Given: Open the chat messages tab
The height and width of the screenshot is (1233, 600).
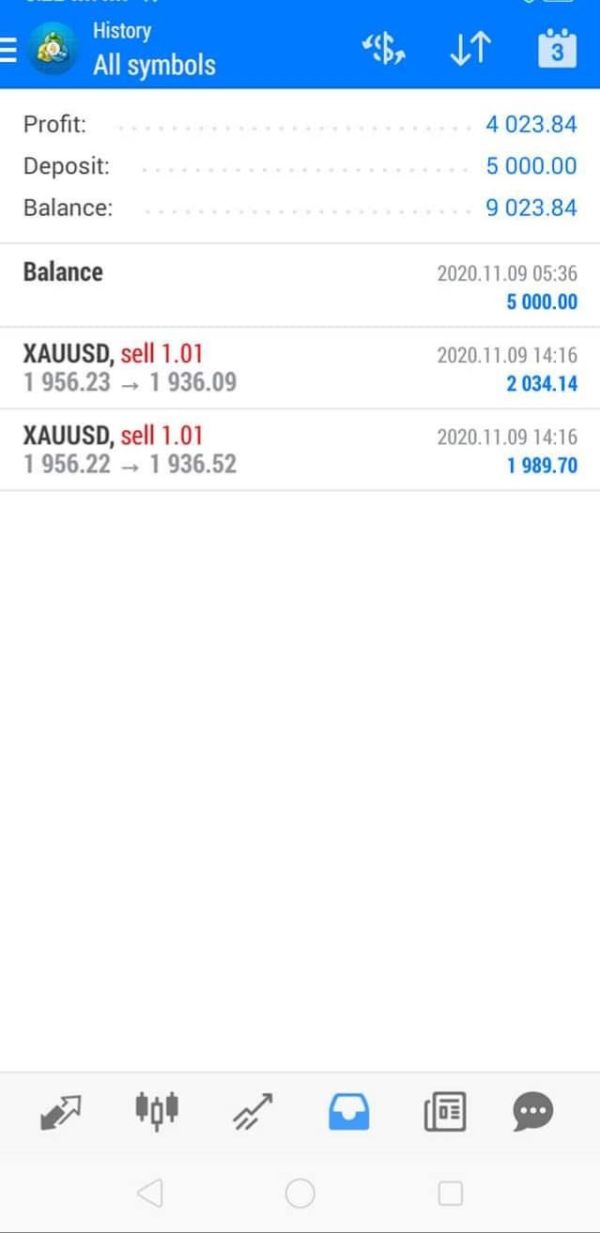Looking at the screenshot, I should [x=533, y=1111].
